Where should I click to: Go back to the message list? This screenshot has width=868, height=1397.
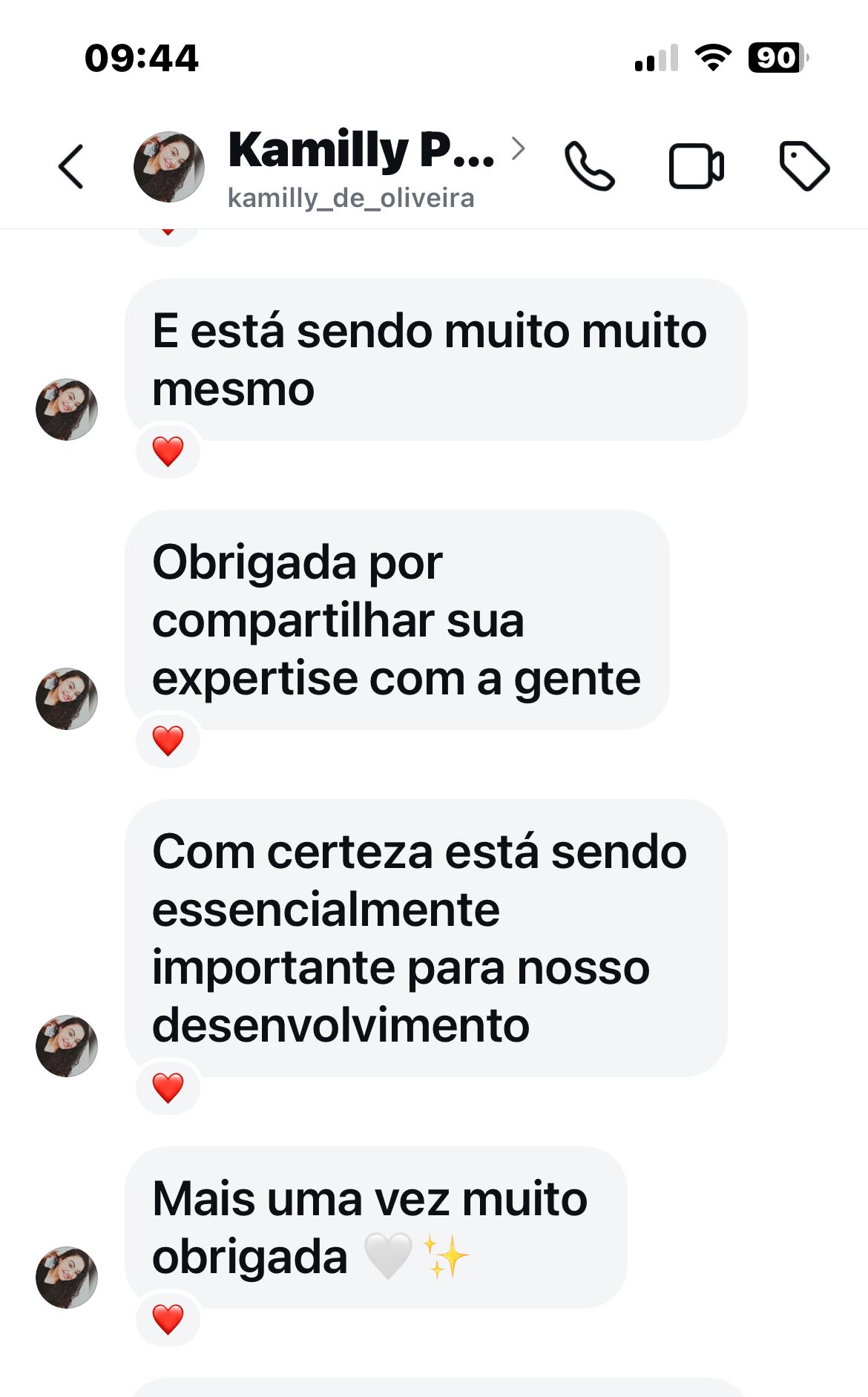[x=71, y=166]
